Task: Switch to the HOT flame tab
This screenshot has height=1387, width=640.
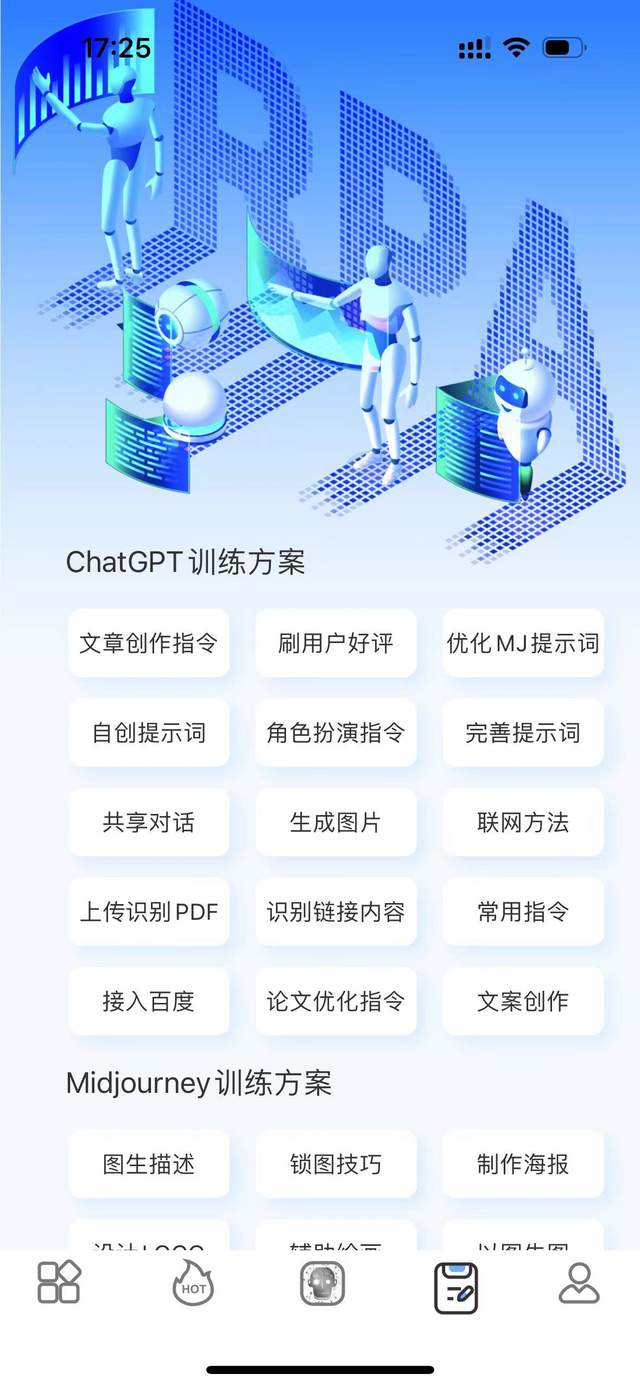Action: [x=193, y=1284]
